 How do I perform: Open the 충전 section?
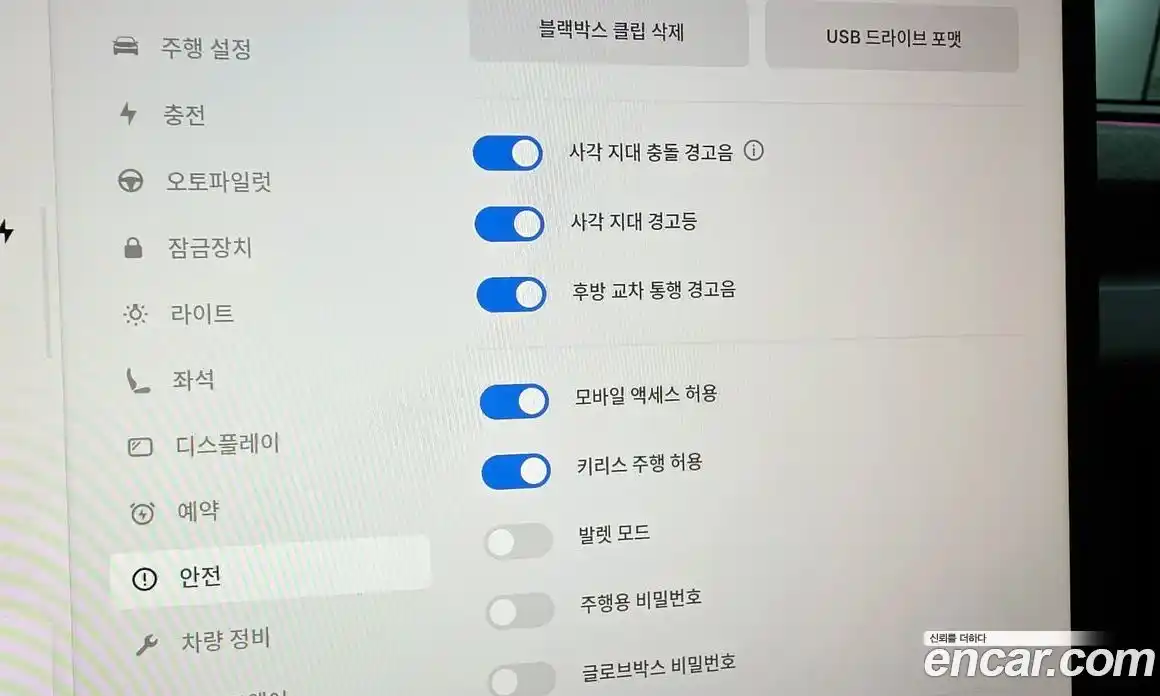pyautogui.click(x=184, y=114)
